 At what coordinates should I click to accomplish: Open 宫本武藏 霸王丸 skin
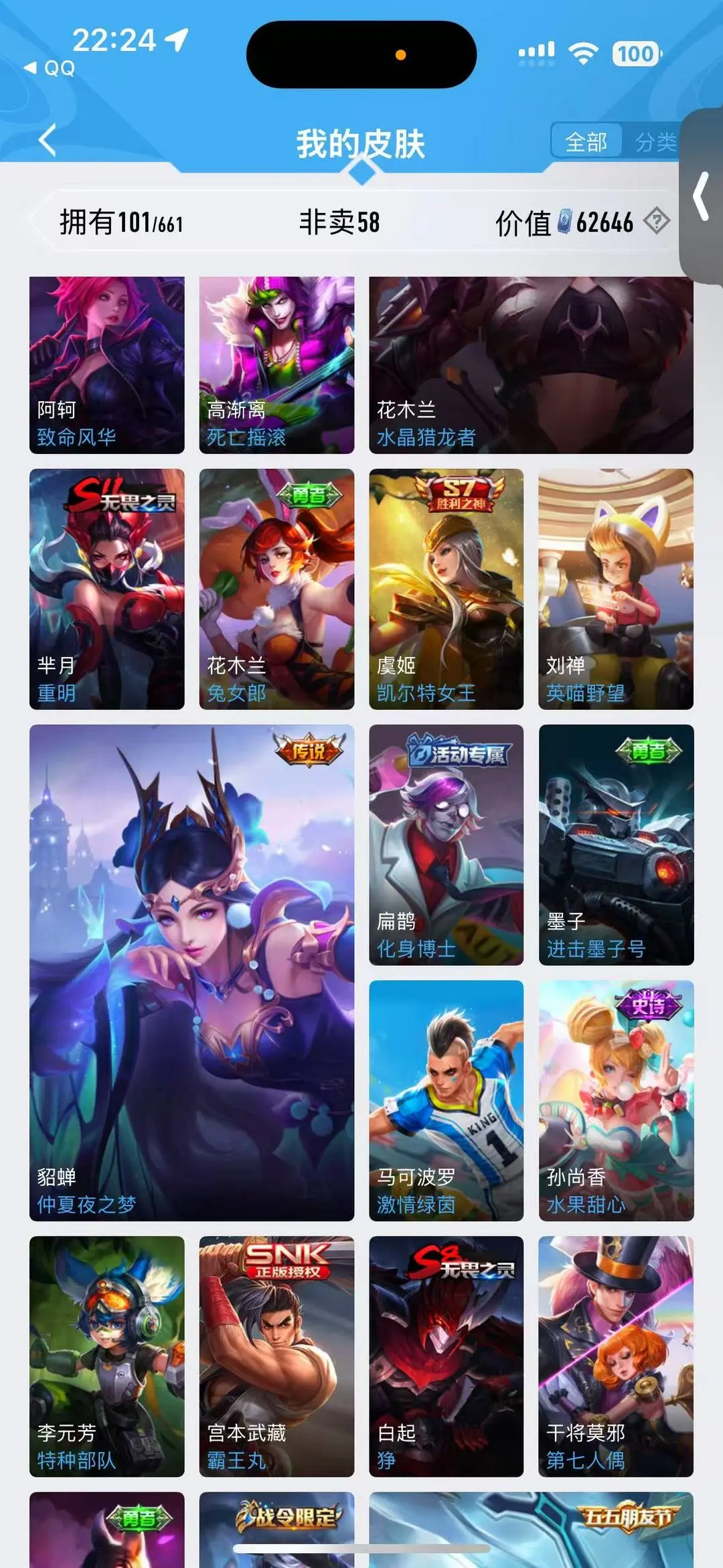(276, 1356)
